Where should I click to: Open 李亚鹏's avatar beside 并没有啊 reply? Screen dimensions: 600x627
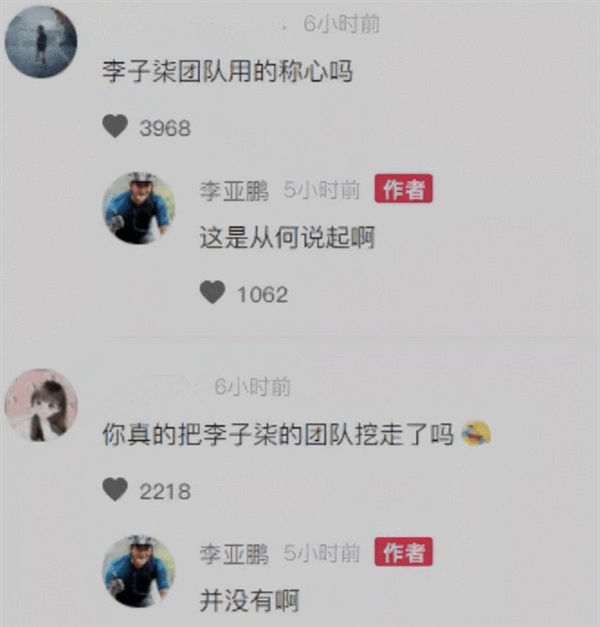[x=138, y=570]
